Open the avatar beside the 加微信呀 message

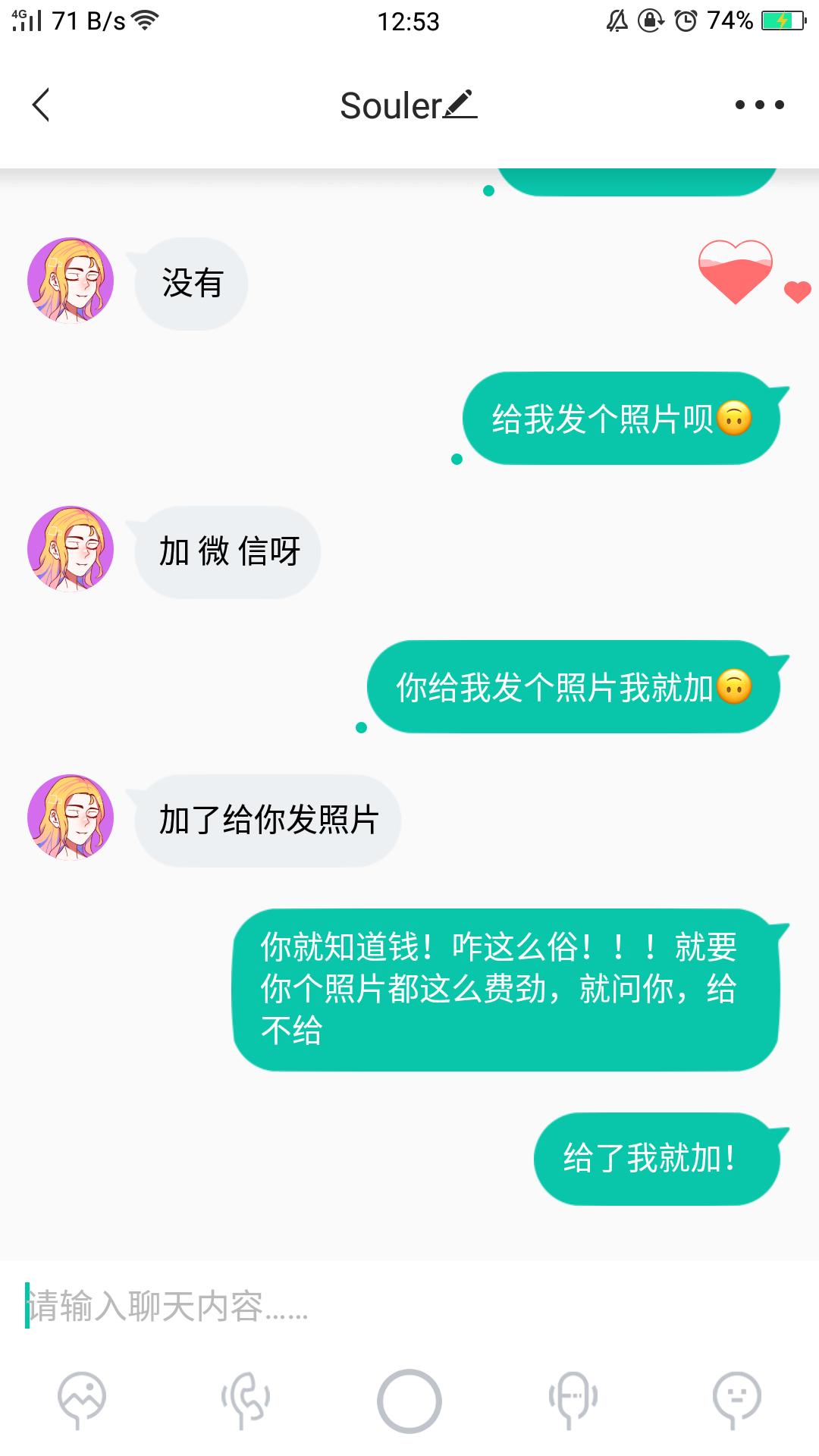(x=71, y=549)
